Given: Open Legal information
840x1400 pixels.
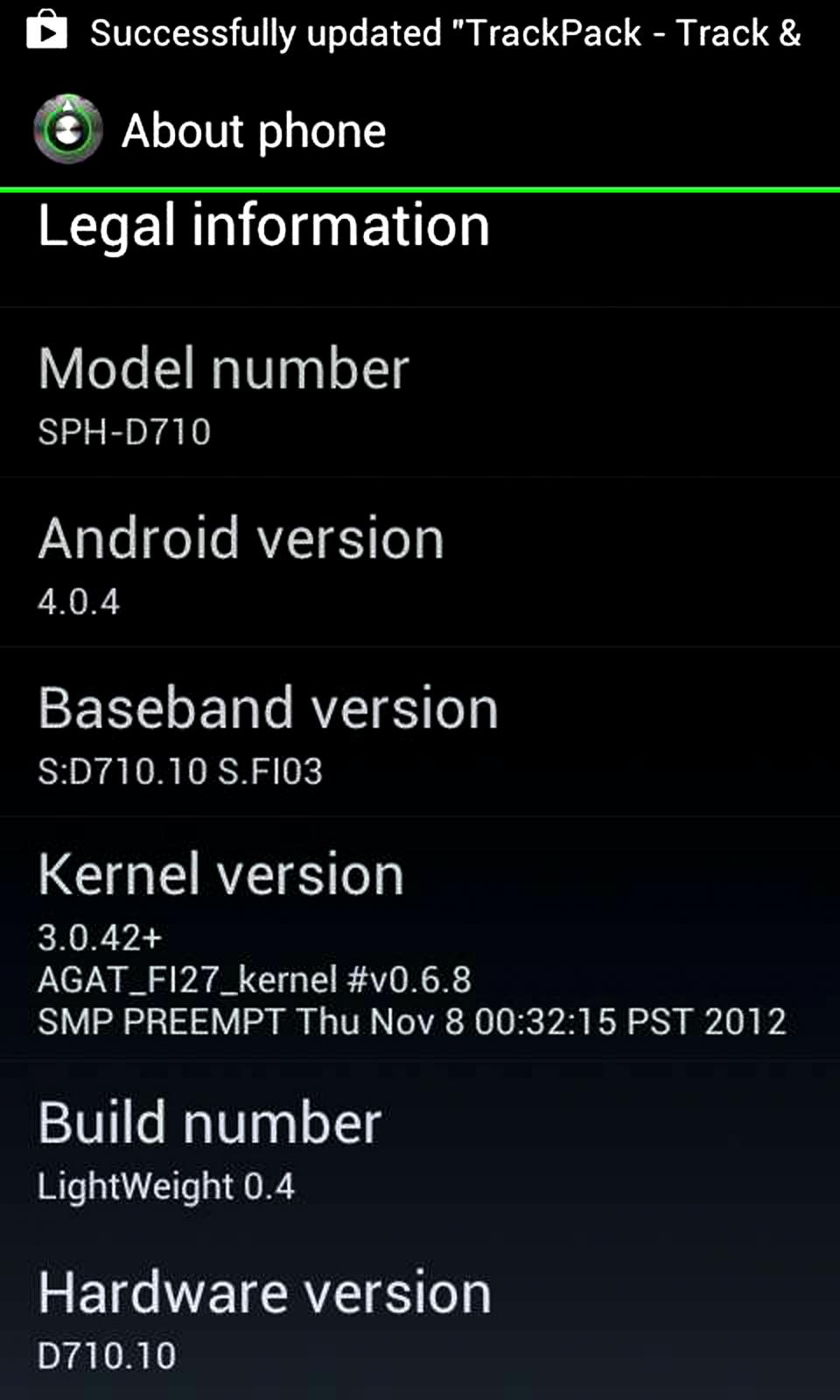Looking at the screenshot, I should (x=420, y=249).
